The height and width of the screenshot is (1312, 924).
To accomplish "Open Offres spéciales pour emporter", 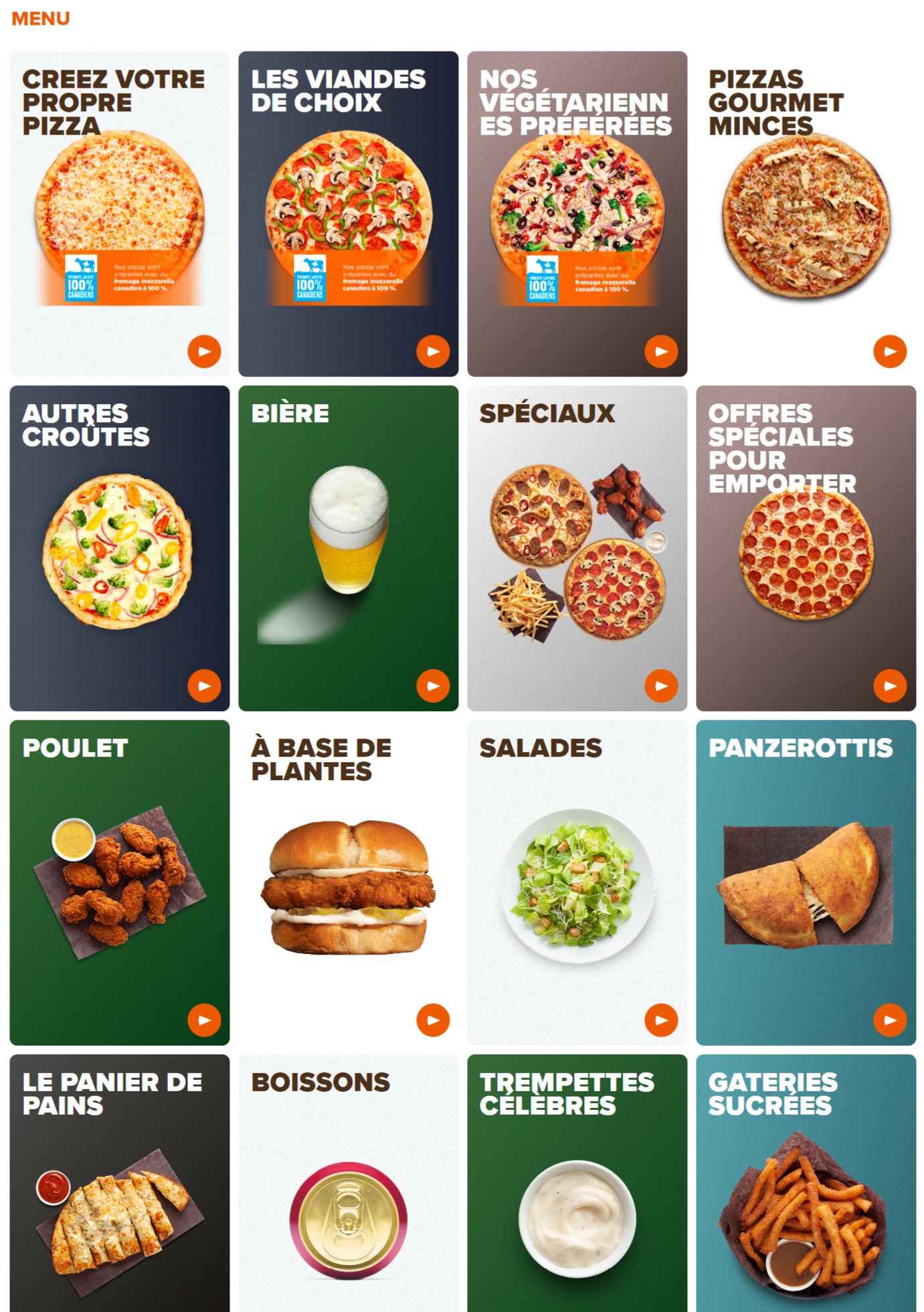I will pos(806,549).
